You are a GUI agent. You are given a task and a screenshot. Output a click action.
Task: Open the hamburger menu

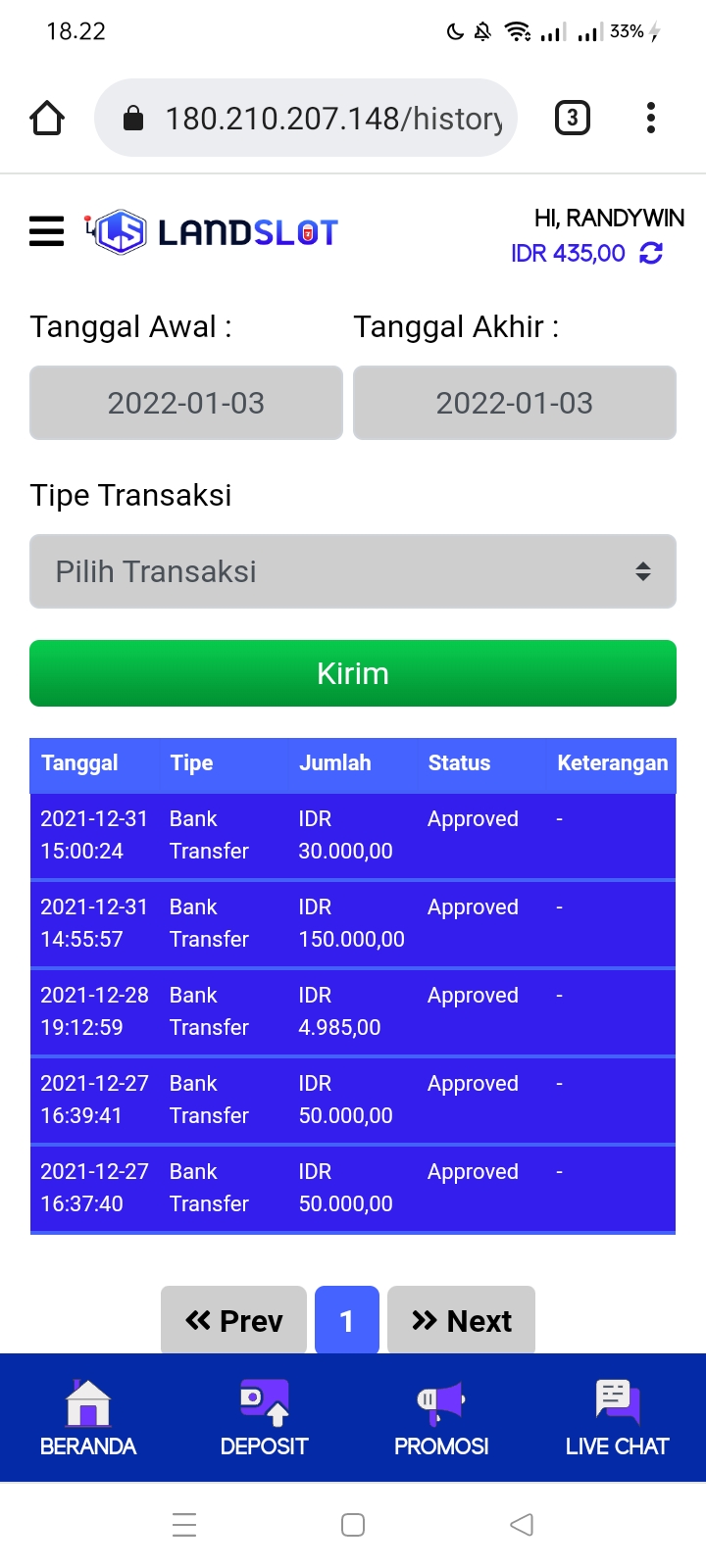point(46,232)
